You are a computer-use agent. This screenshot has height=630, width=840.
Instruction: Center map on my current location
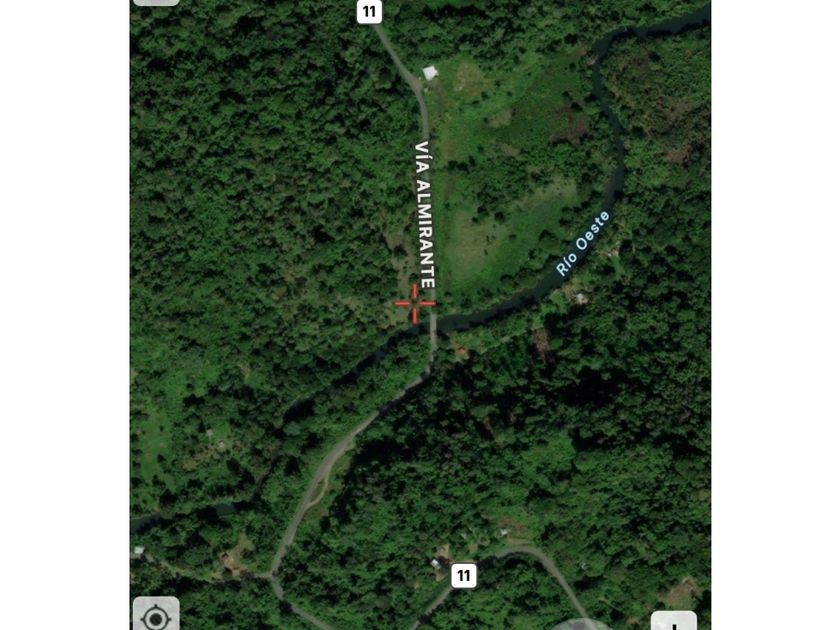click(x=156, y=616)
